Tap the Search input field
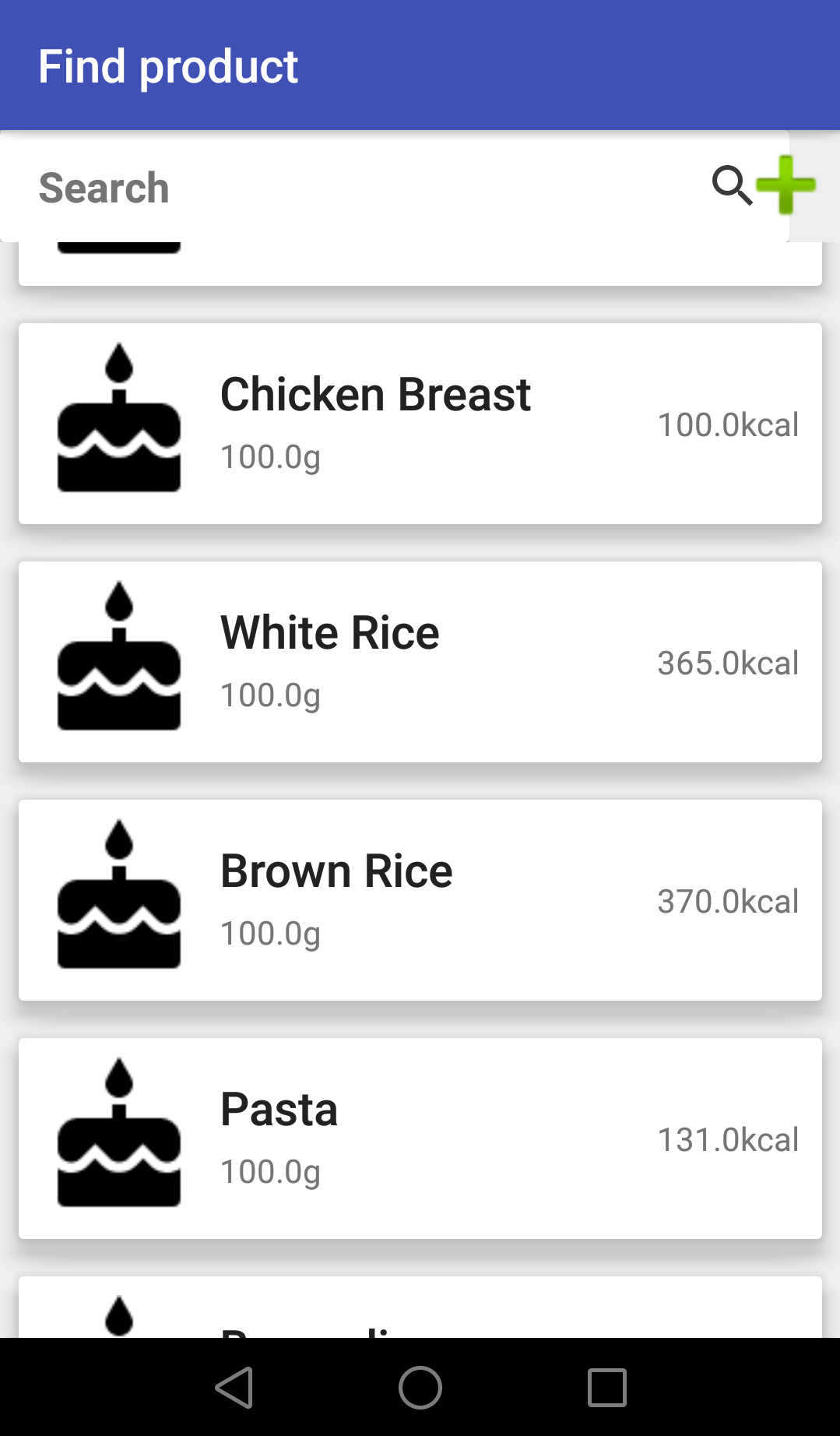 click(x=311, y=187)
